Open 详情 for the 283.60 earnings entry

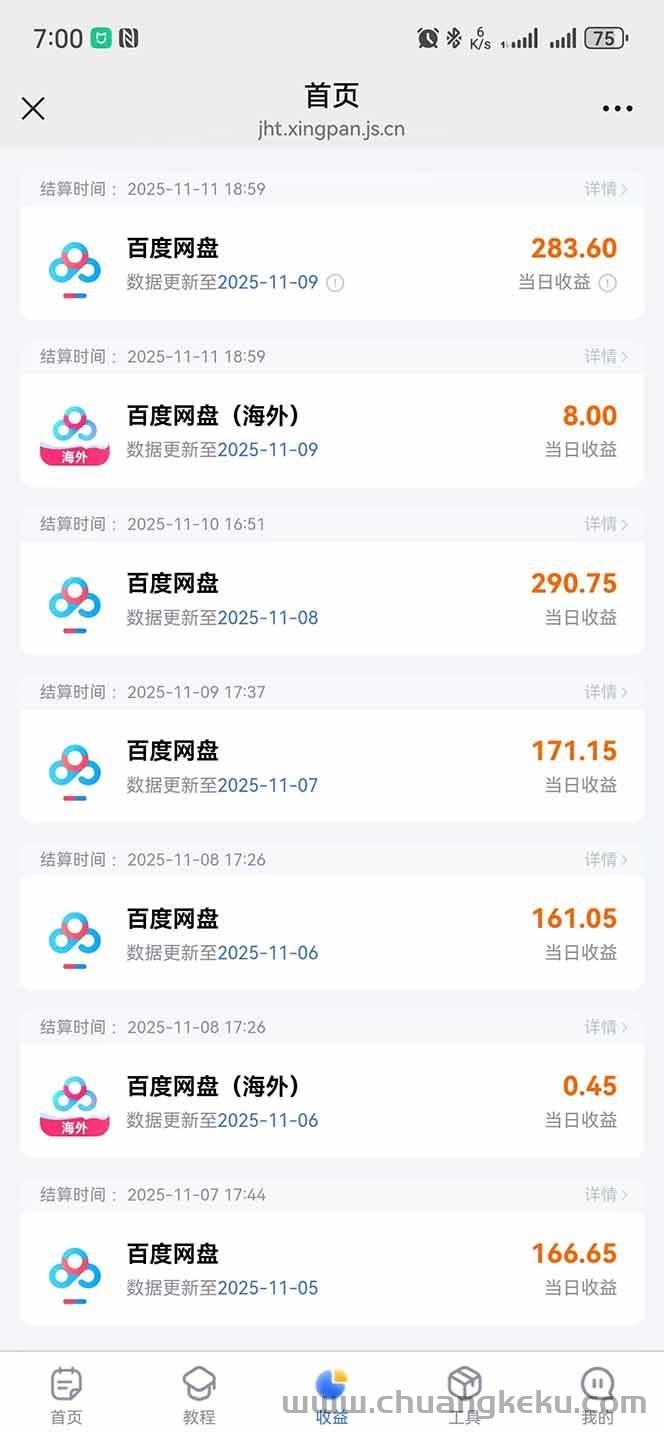pyautogui.click(x=606, y=188)
